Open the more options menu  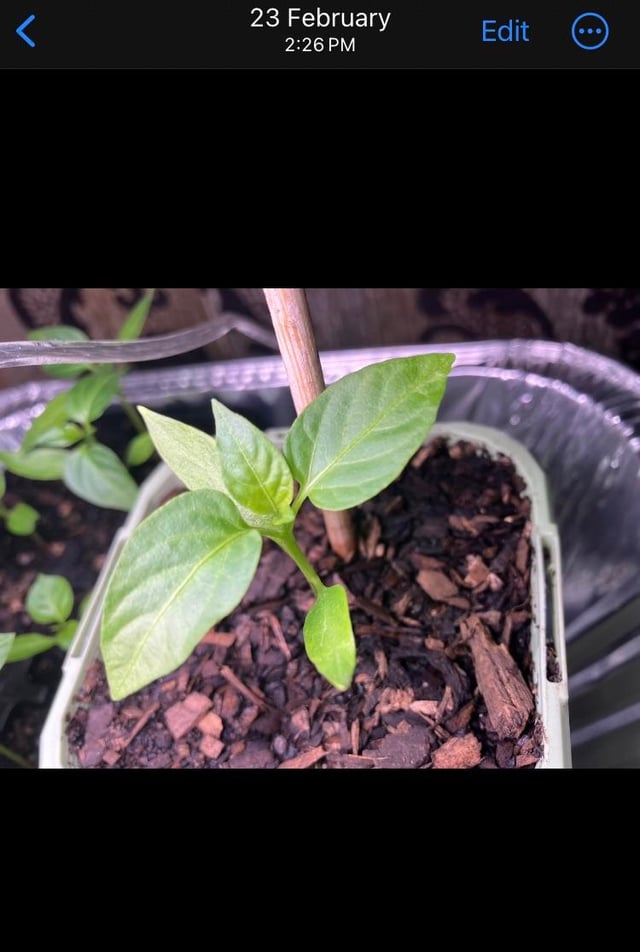pyautogui.click(x=590, y=31)
